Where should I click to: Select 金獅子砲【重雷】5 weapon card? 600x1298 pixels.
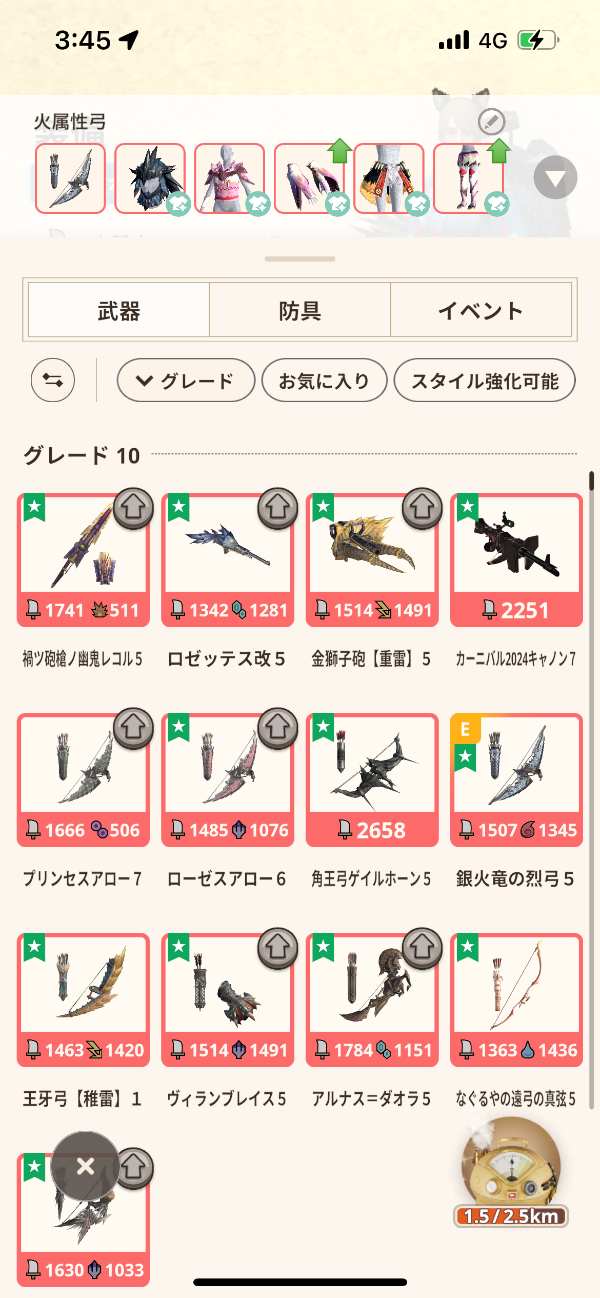click(x=372, y=558)
